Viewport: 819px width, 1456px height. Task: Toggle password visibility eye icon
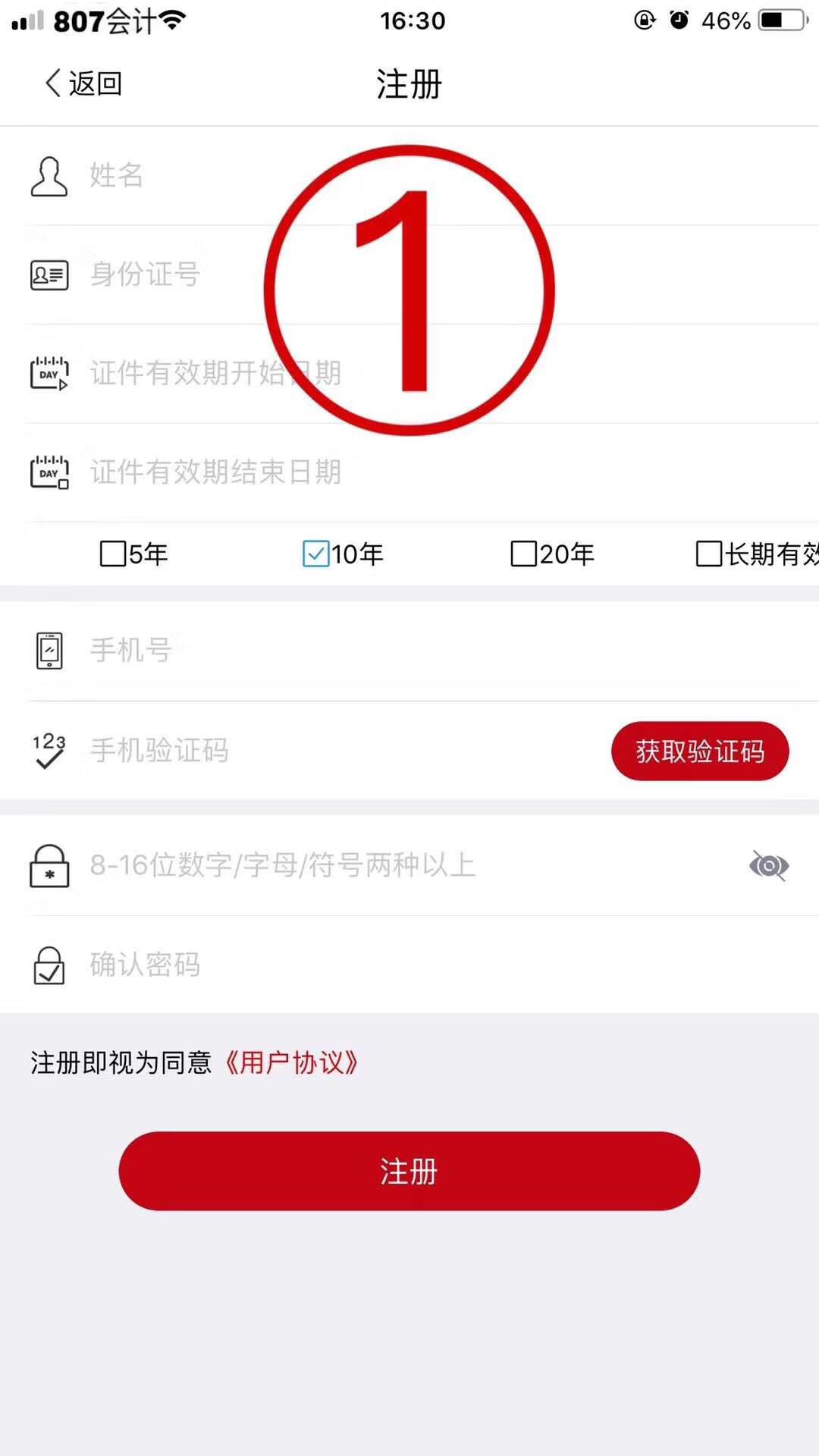click(769, 865)
